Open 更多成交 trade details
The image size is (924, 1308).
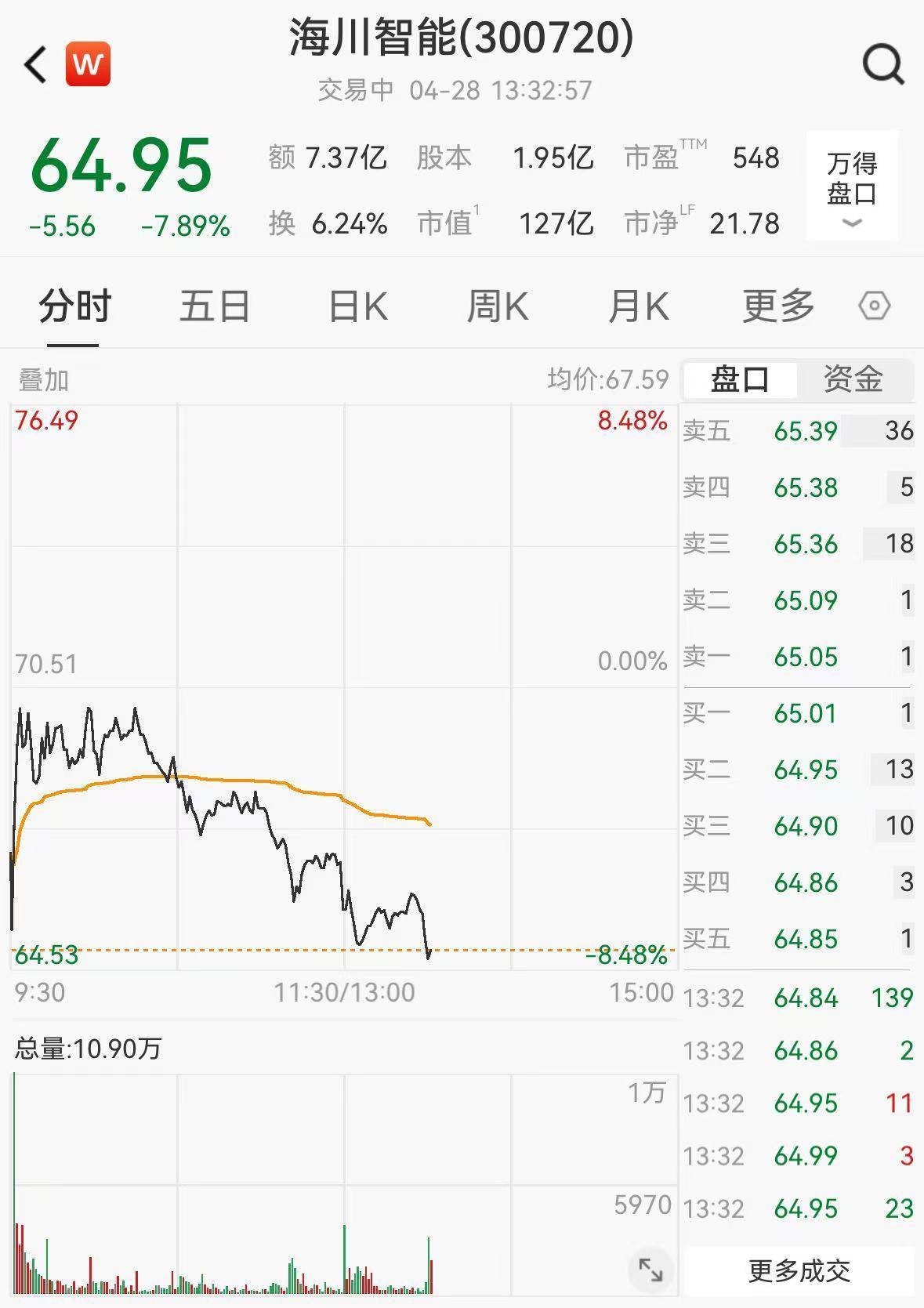pyautogui.click(x=799, y=1270)
